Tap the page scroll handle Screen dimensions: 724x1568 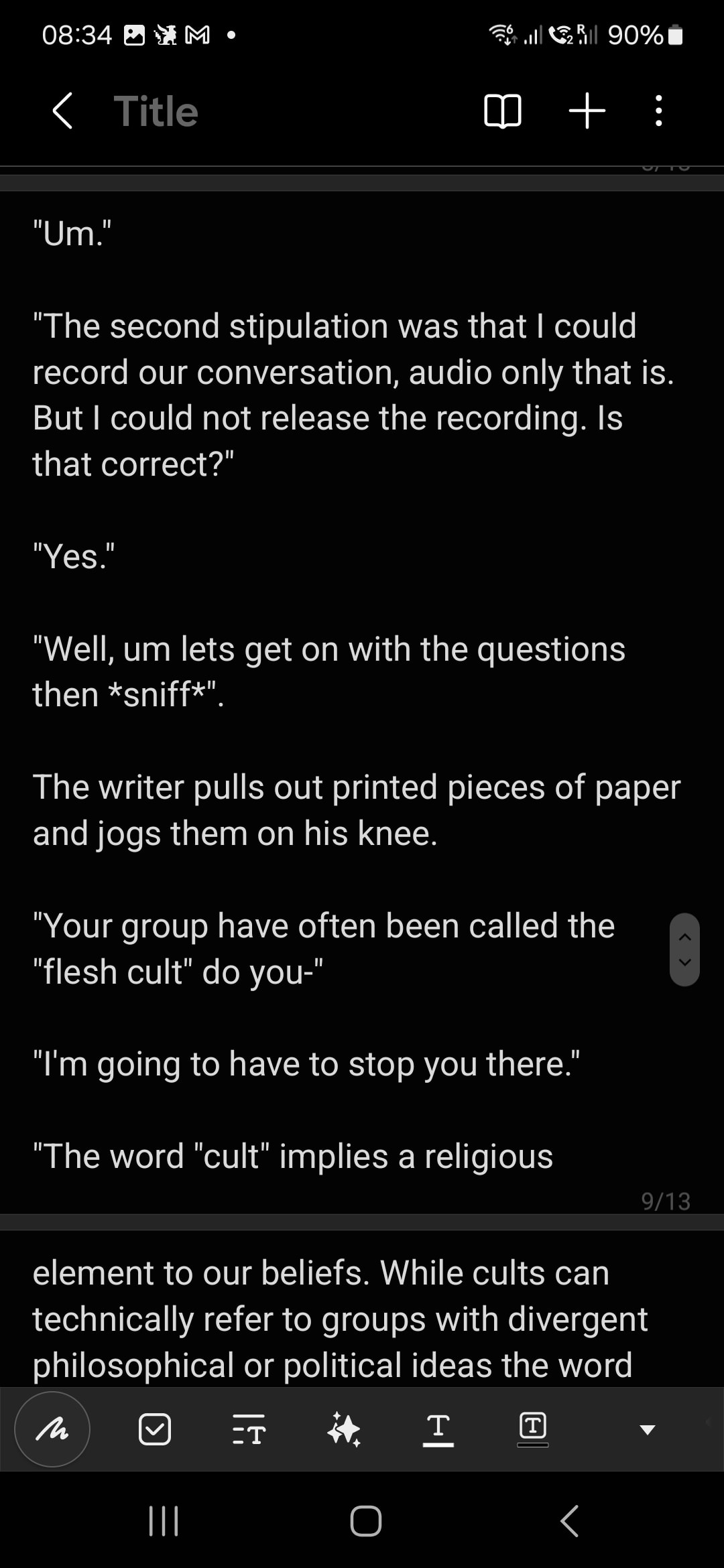click(x=684, y=950)
